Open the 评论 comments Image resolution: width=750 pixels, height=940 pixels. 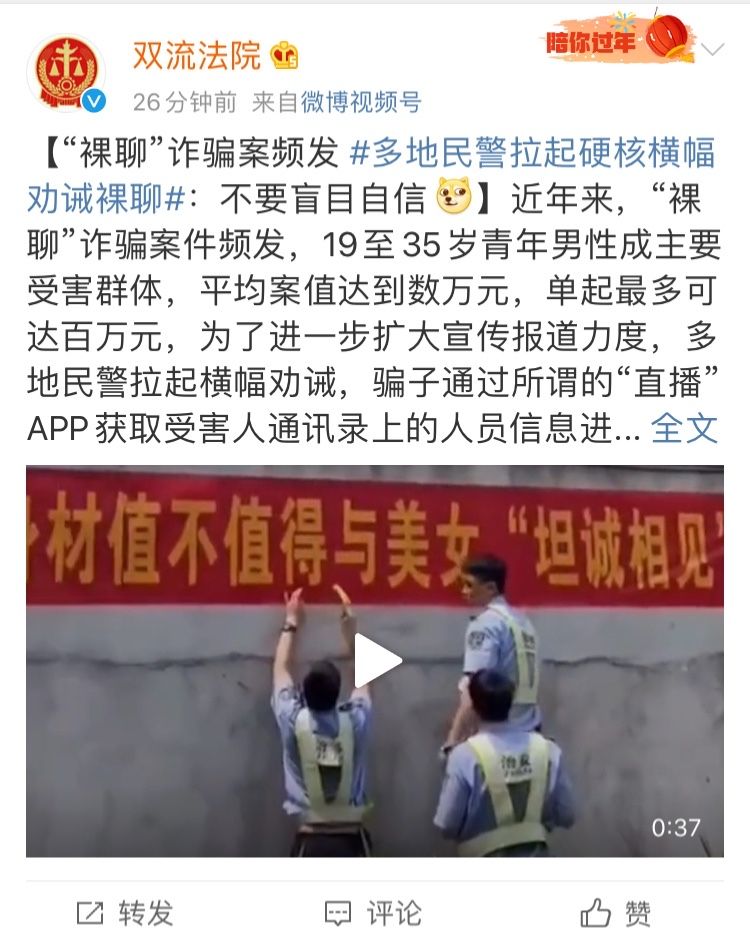coord(373,912)
